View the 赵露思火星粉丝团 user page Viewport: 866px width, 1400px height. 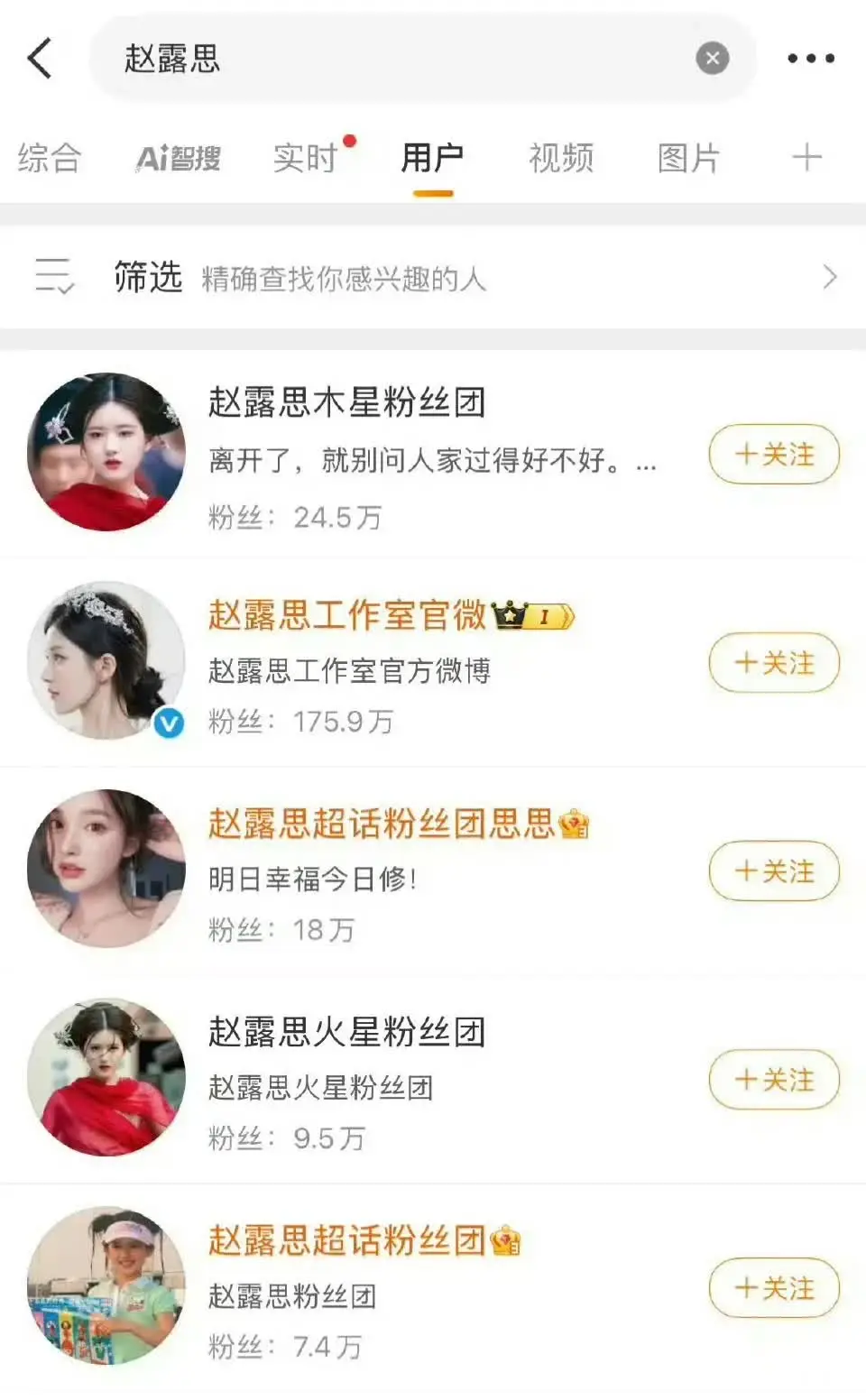(x=347, y=1032)
